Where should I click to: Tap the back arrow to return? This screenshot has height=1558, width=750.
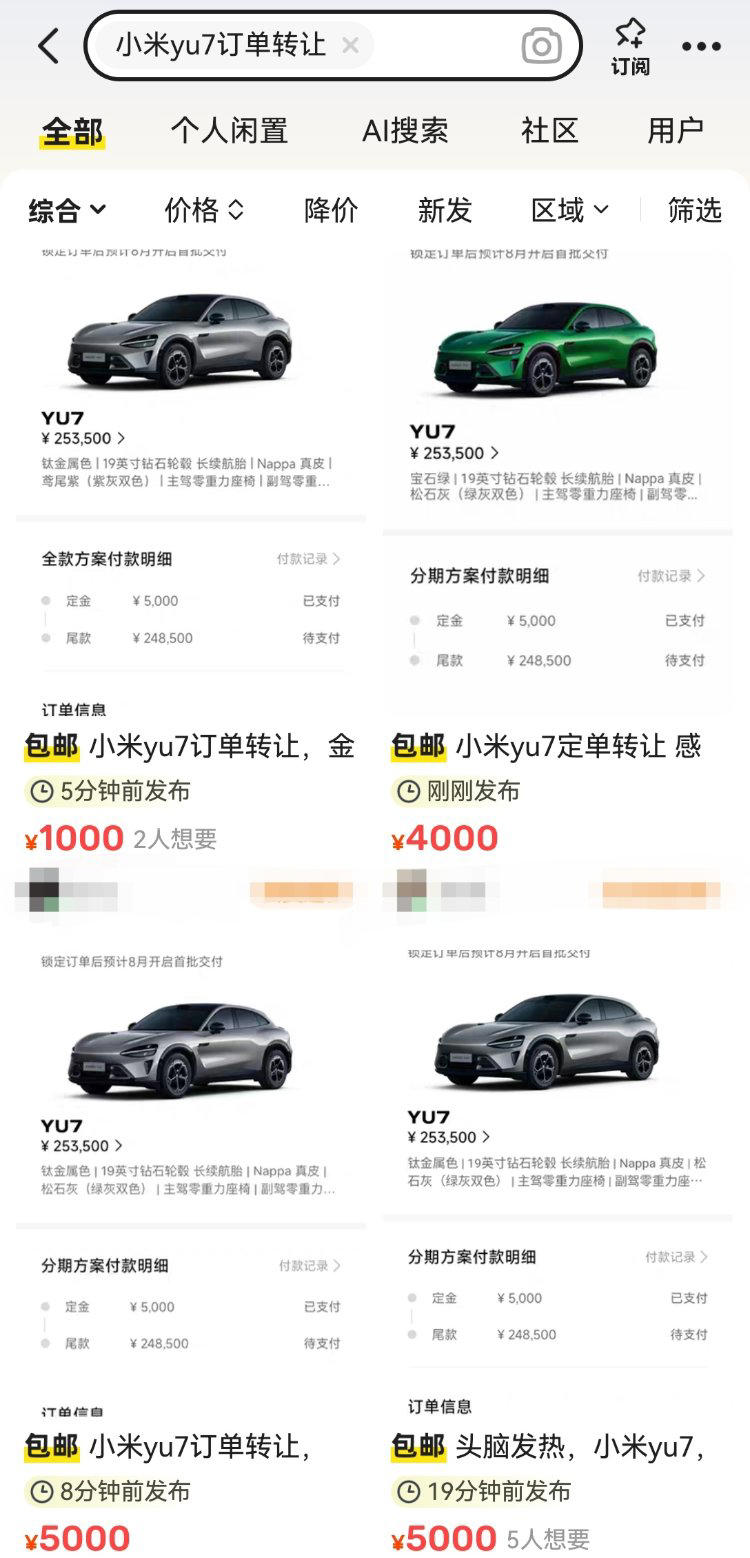49,46
